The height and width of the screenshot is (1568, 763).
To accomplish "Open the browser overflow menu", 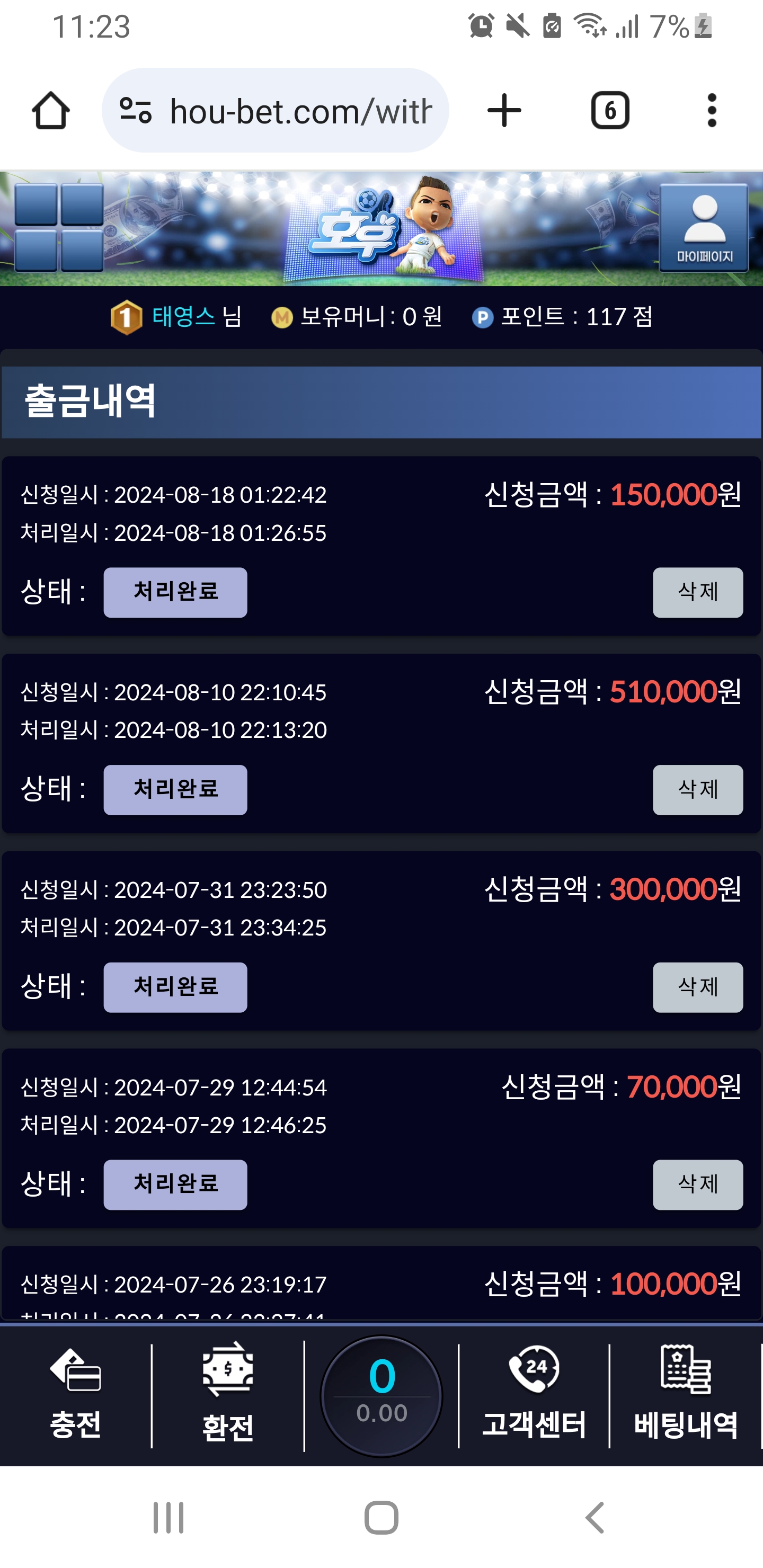I will pyautogui.click(x=712, y=111).
